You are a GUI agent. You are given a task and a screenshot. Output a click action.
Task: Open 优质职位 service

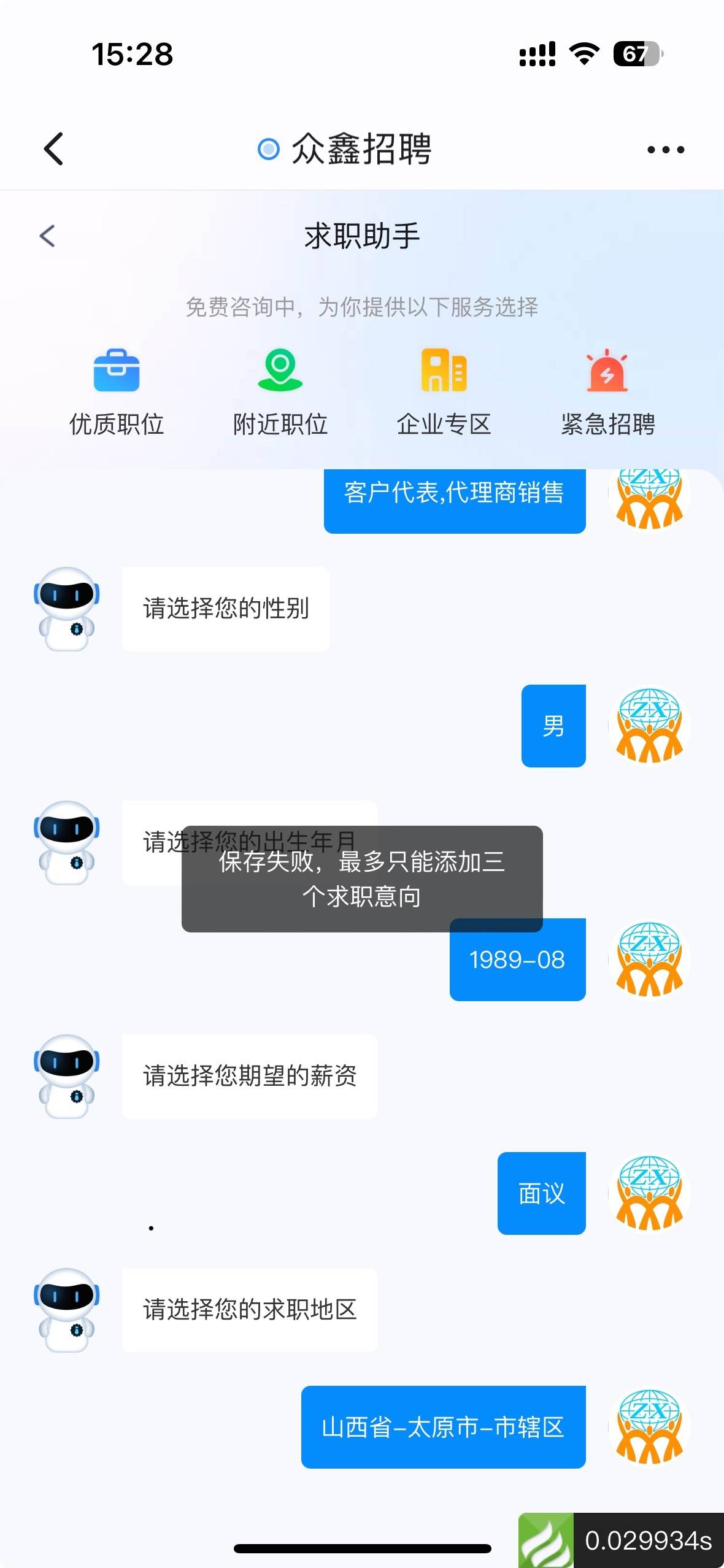[117, 391]
